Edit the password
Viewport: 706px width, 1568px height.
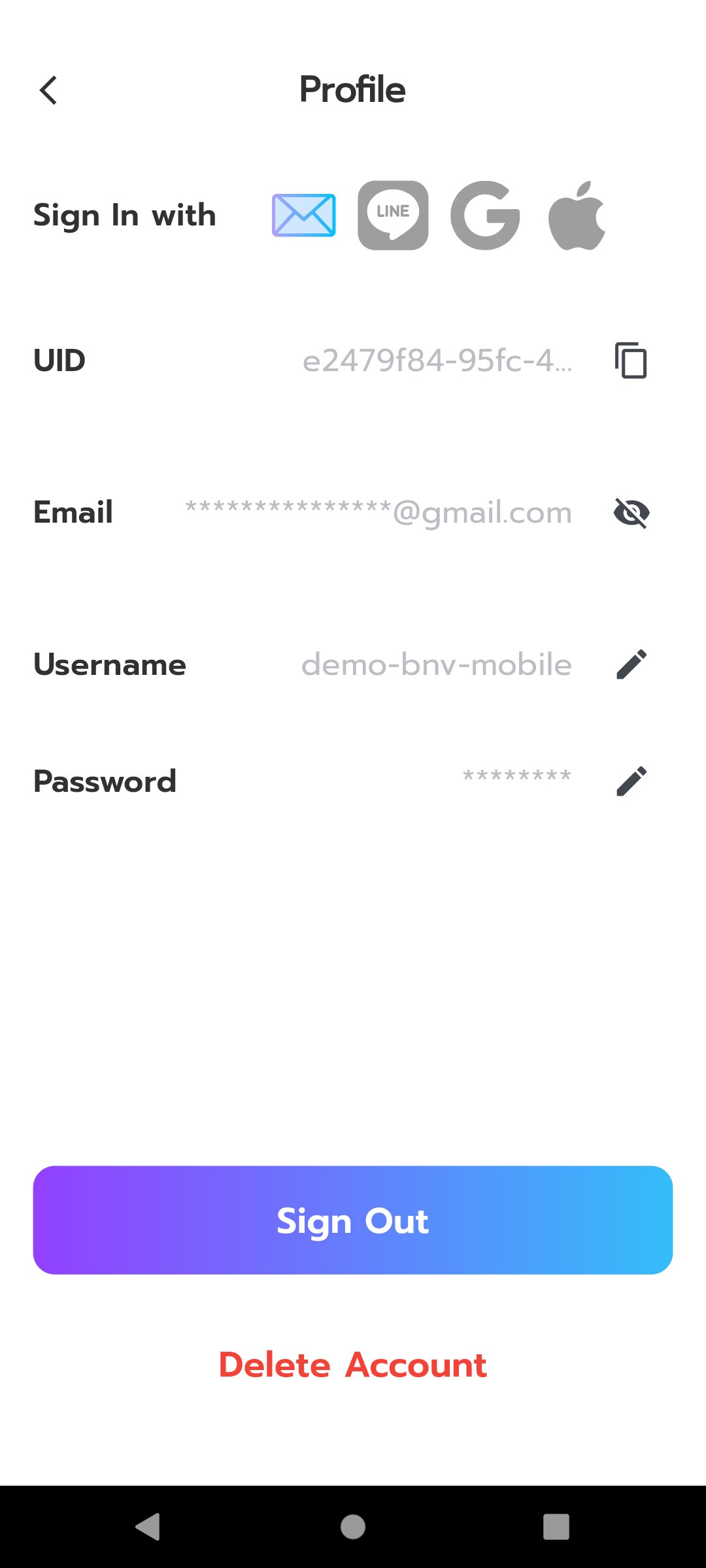631,781
